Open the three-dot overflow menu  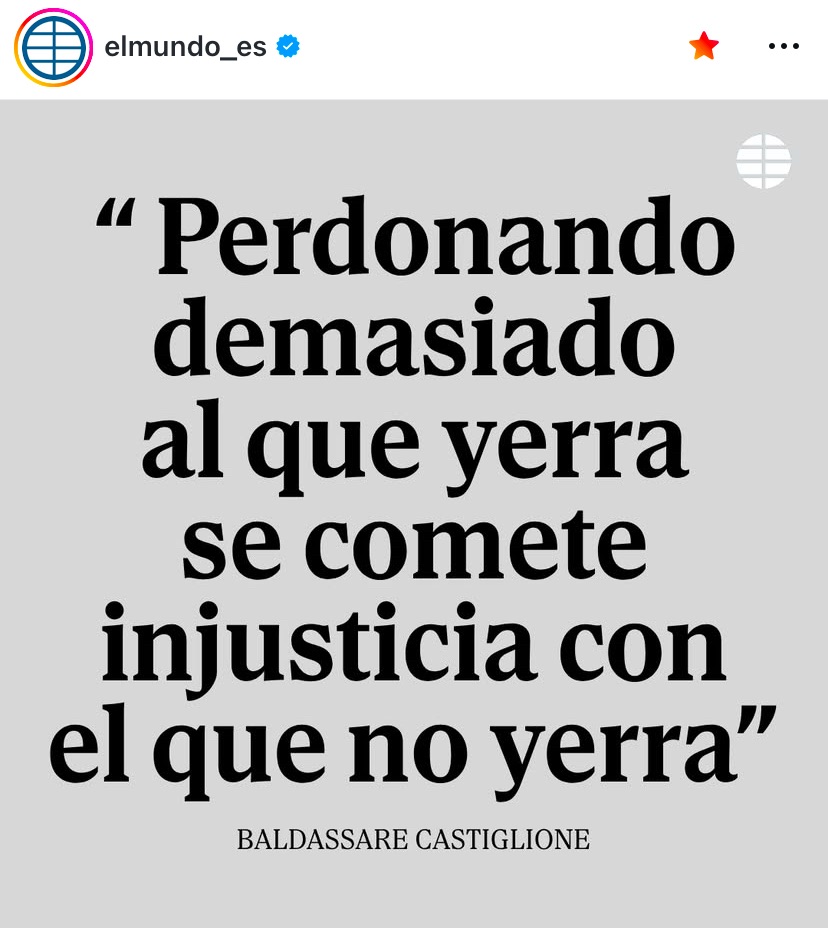click(783, 46)
